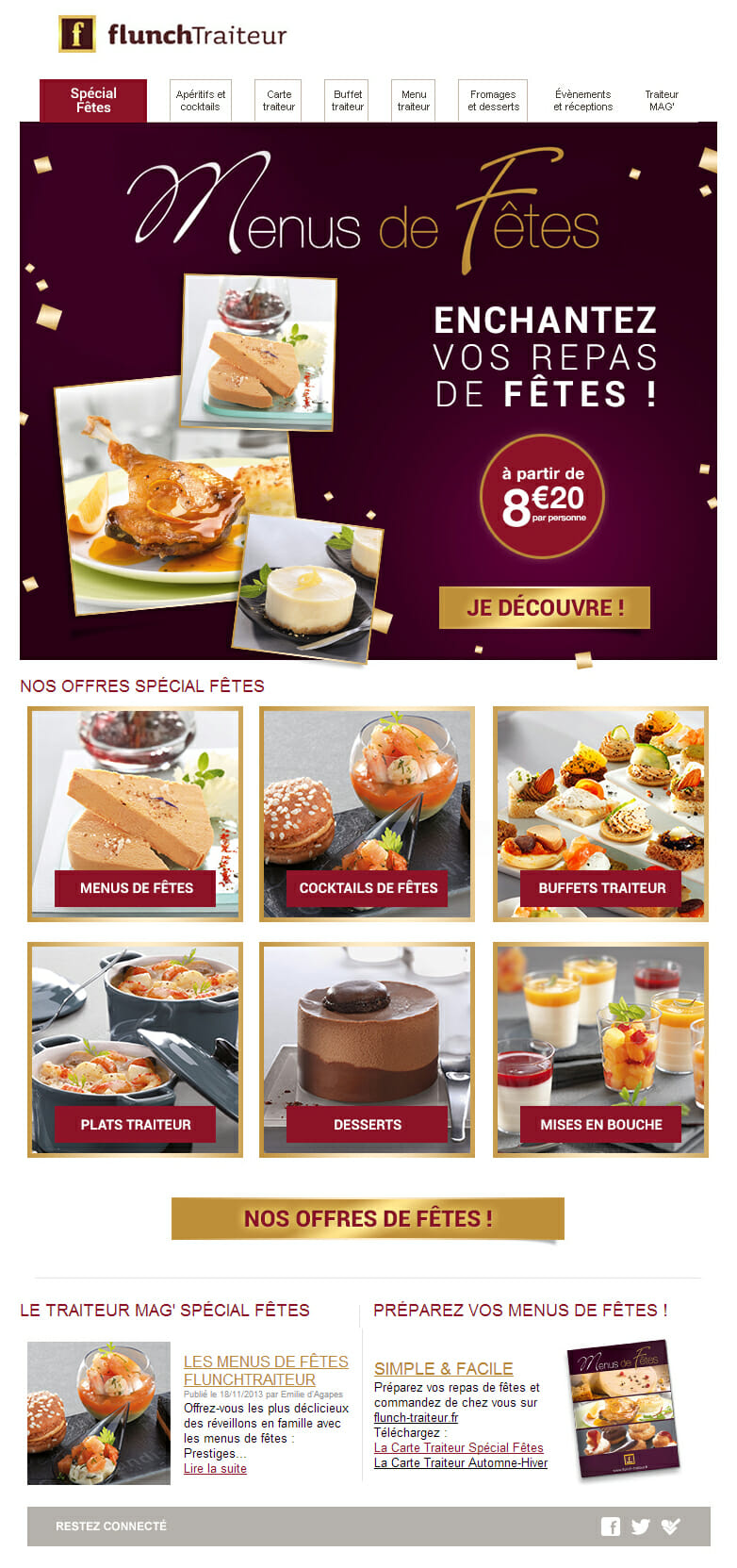Image resolution: width=737 pixels, height=1568 pixels.
Task: Follow the Lire la suite link
Action: point(215,1468)
